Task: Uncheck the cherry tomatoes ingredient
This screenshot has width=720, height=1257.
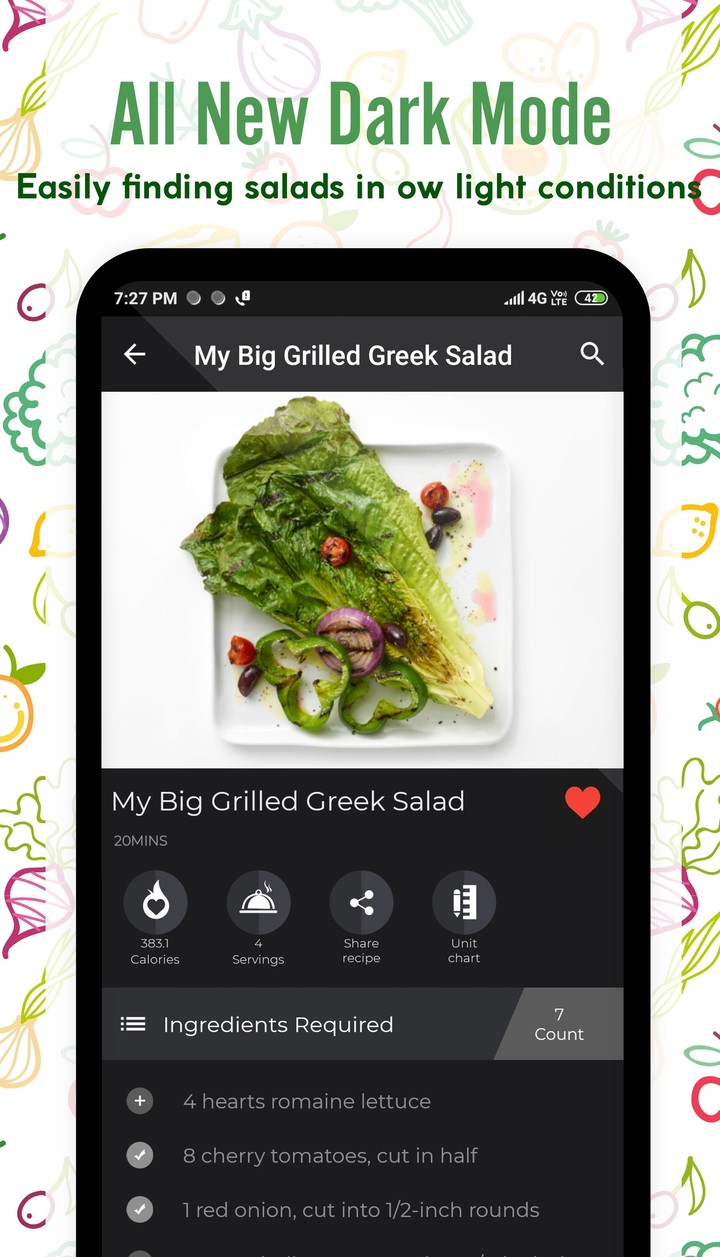Action: (139, 1155)
